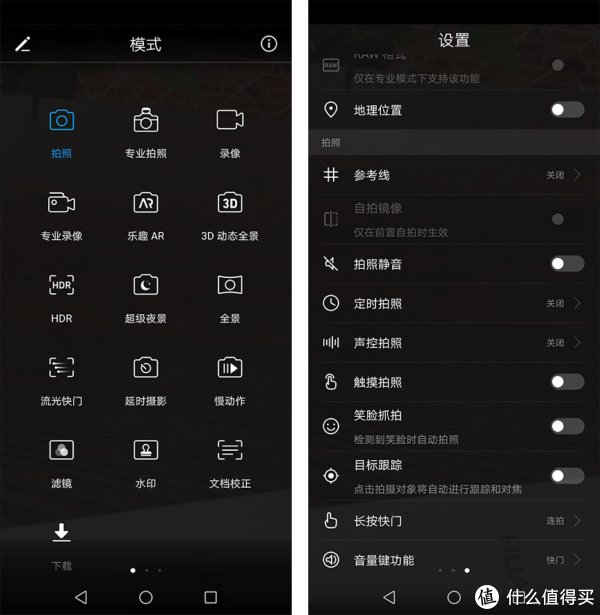Enable 拍照静音 mute shutter switch

566,264
